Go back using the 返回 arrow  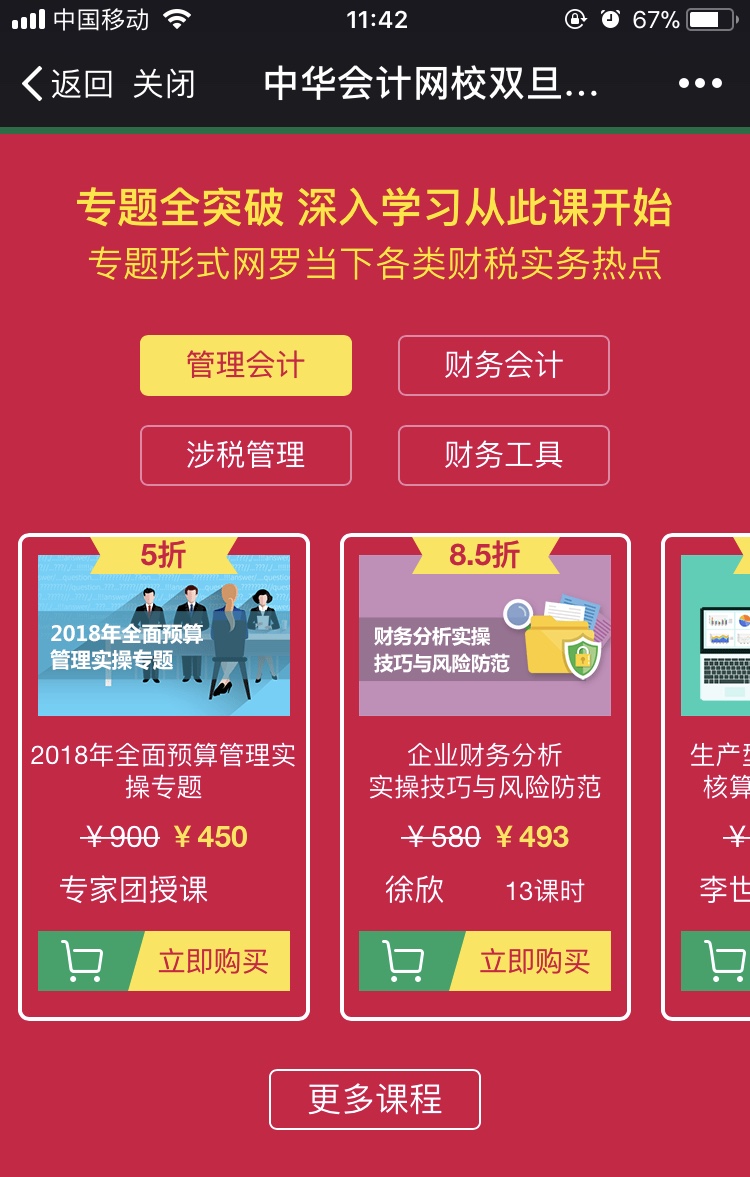[66, 84]
